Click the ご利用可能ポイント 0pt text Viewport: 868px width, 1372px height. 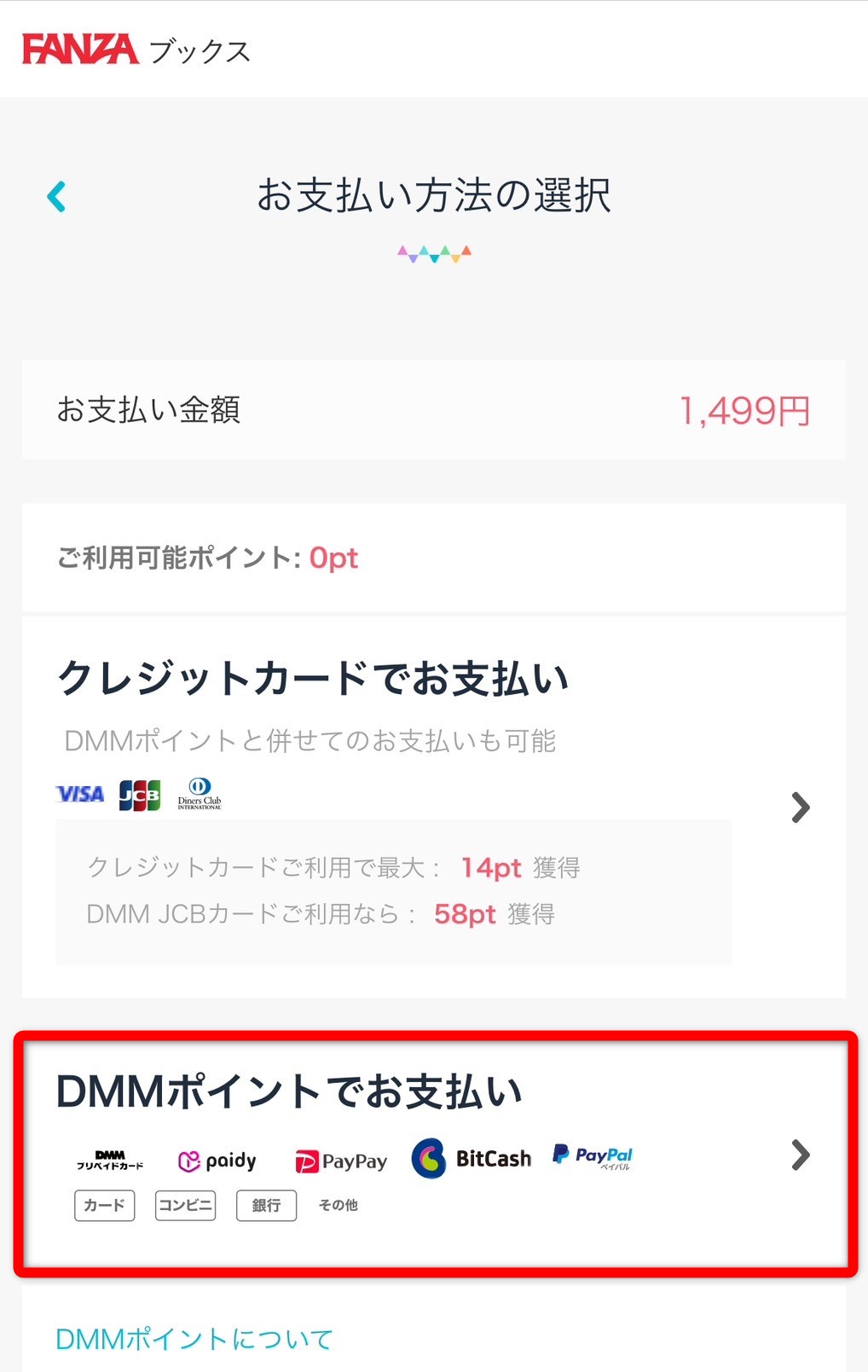(x=206, y=558)
